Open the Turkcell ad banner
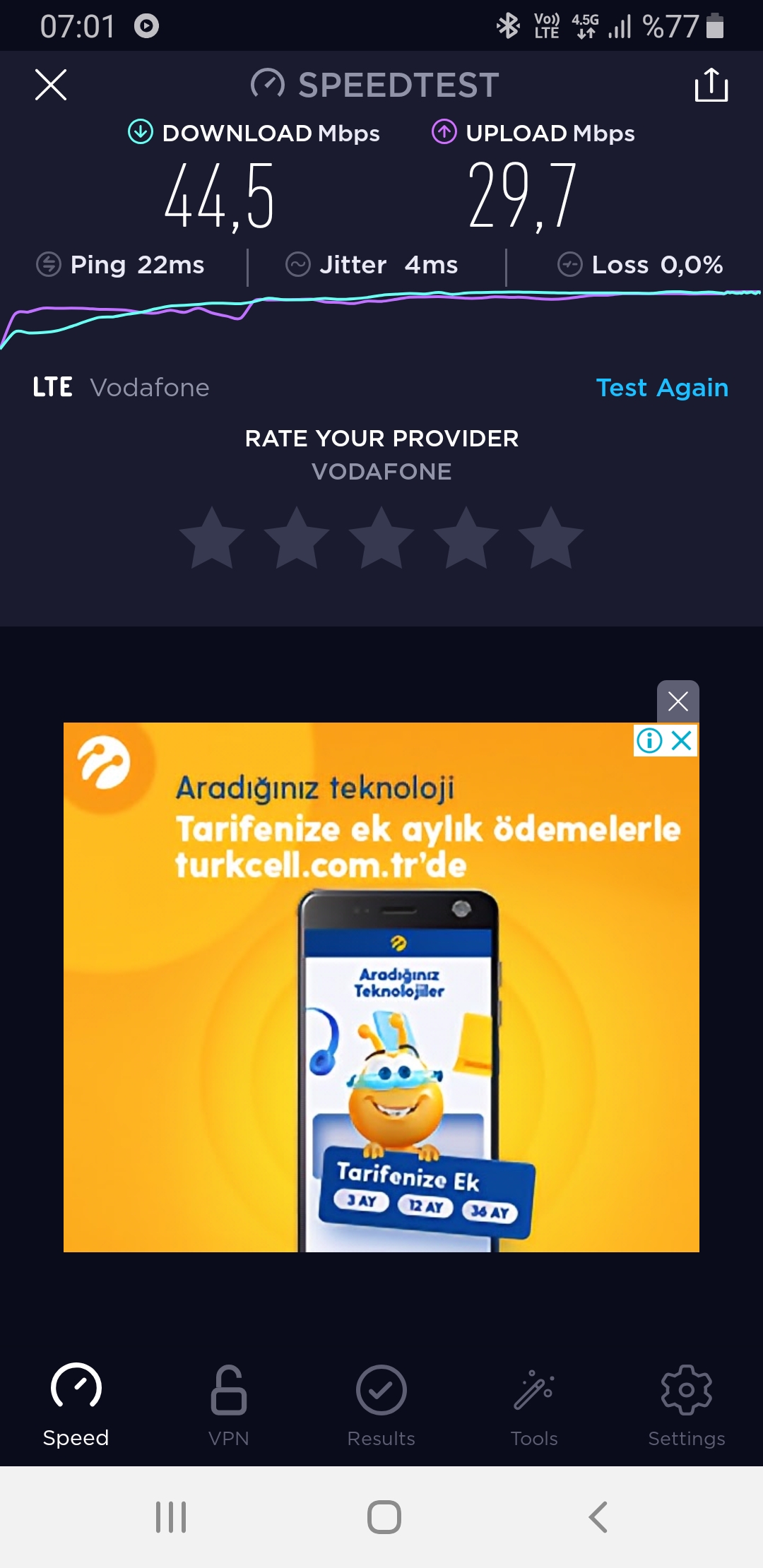763x1568 pixels. point(381,987)
